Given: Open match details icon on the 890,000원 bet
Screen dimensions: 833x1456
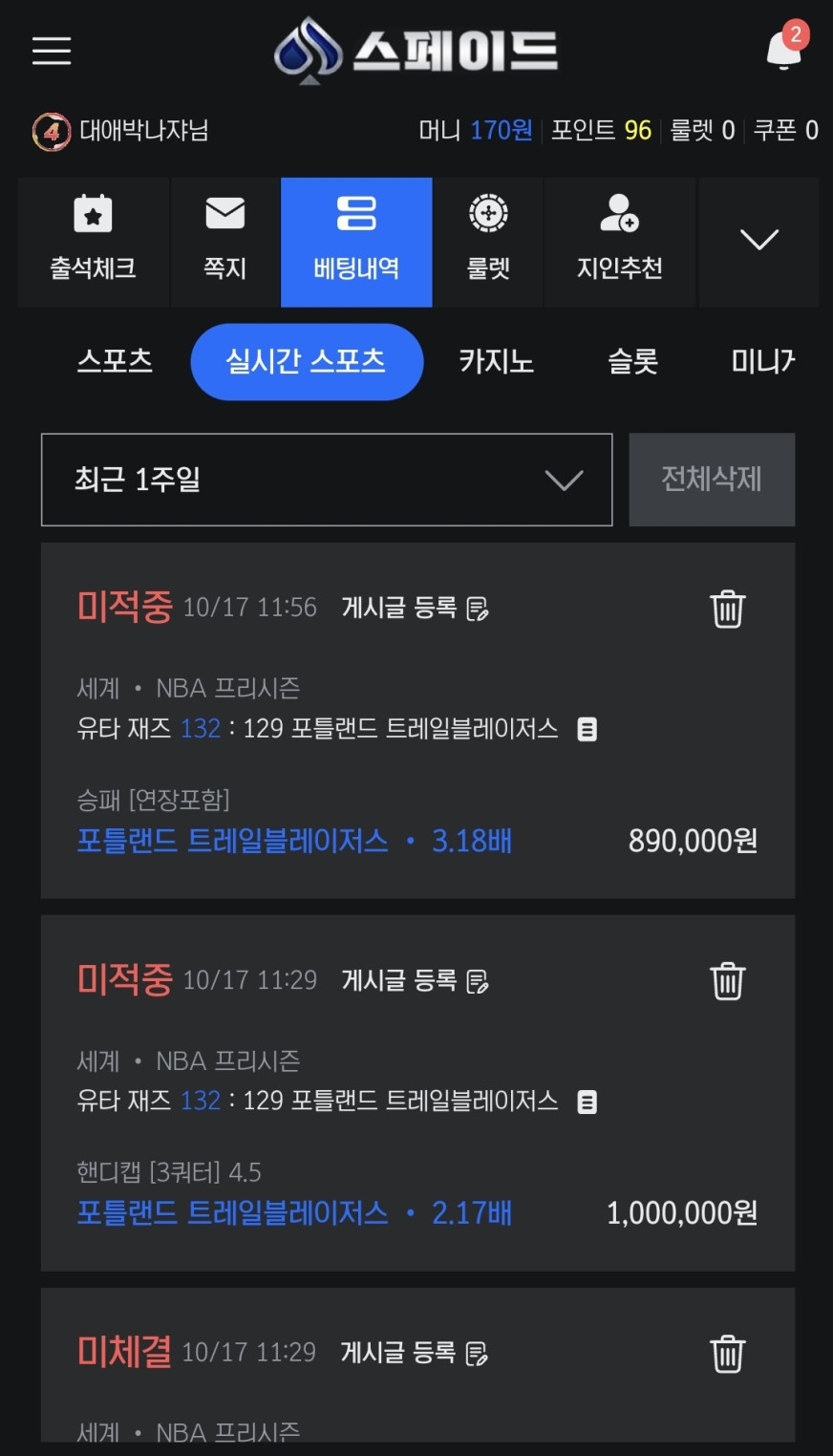Looking at the screenshot, I should click(x=587, y=730).
